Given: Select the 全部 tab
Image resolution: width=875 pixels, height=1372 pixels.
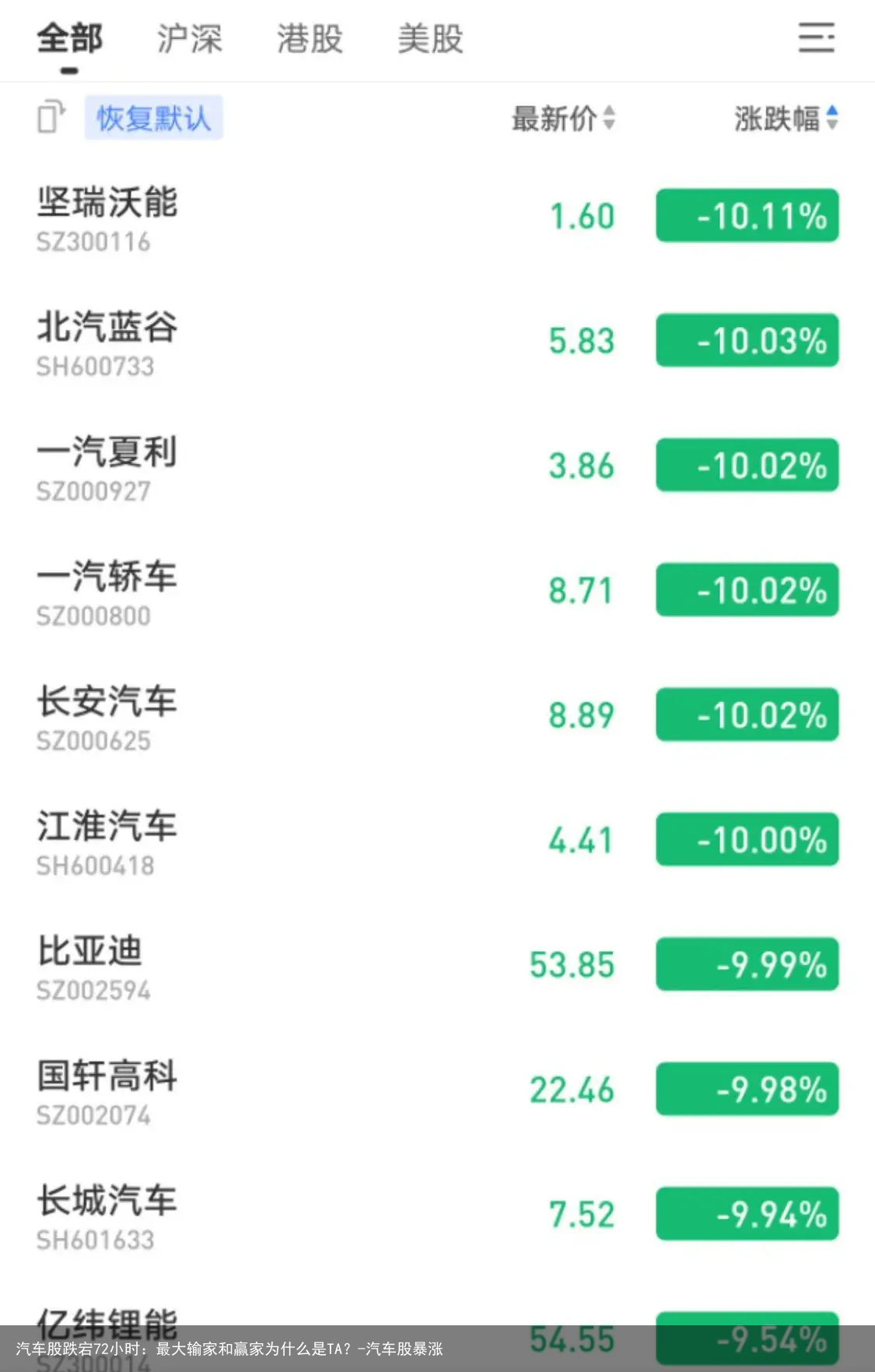Looking at the screenshot, I should pyautogui.click(x=71, y=39).
